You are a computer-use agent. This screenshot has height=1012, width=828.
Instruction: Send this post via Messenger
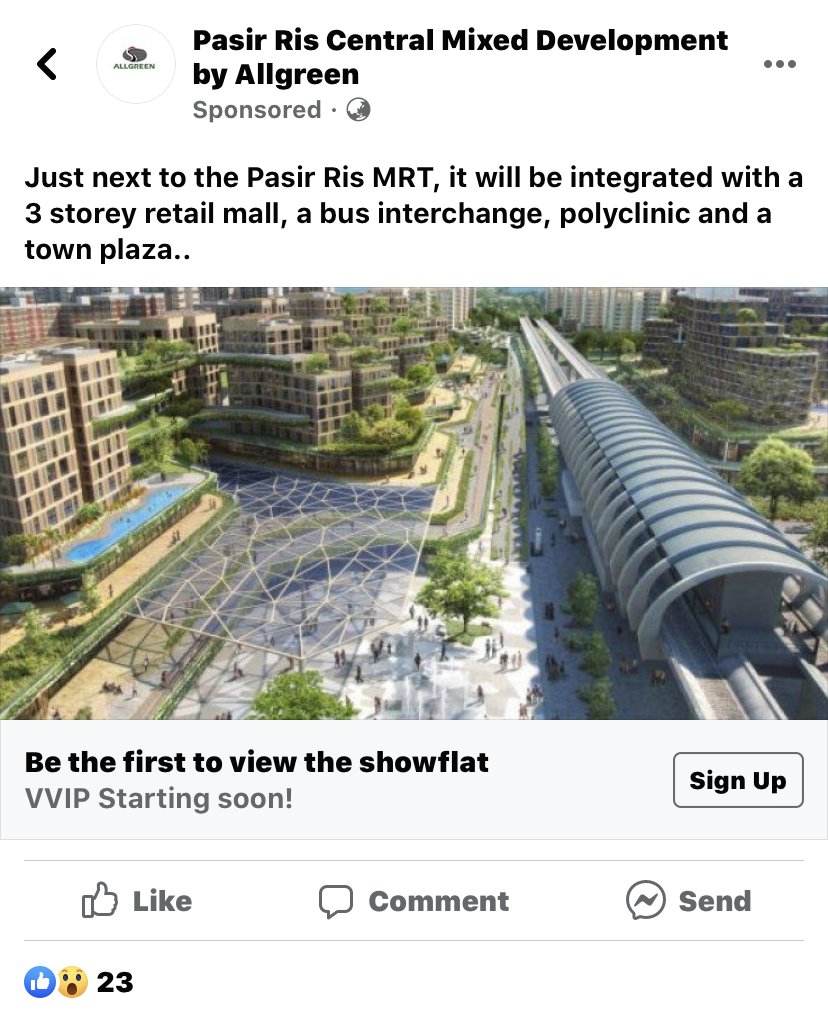click(x=688, y=901)
